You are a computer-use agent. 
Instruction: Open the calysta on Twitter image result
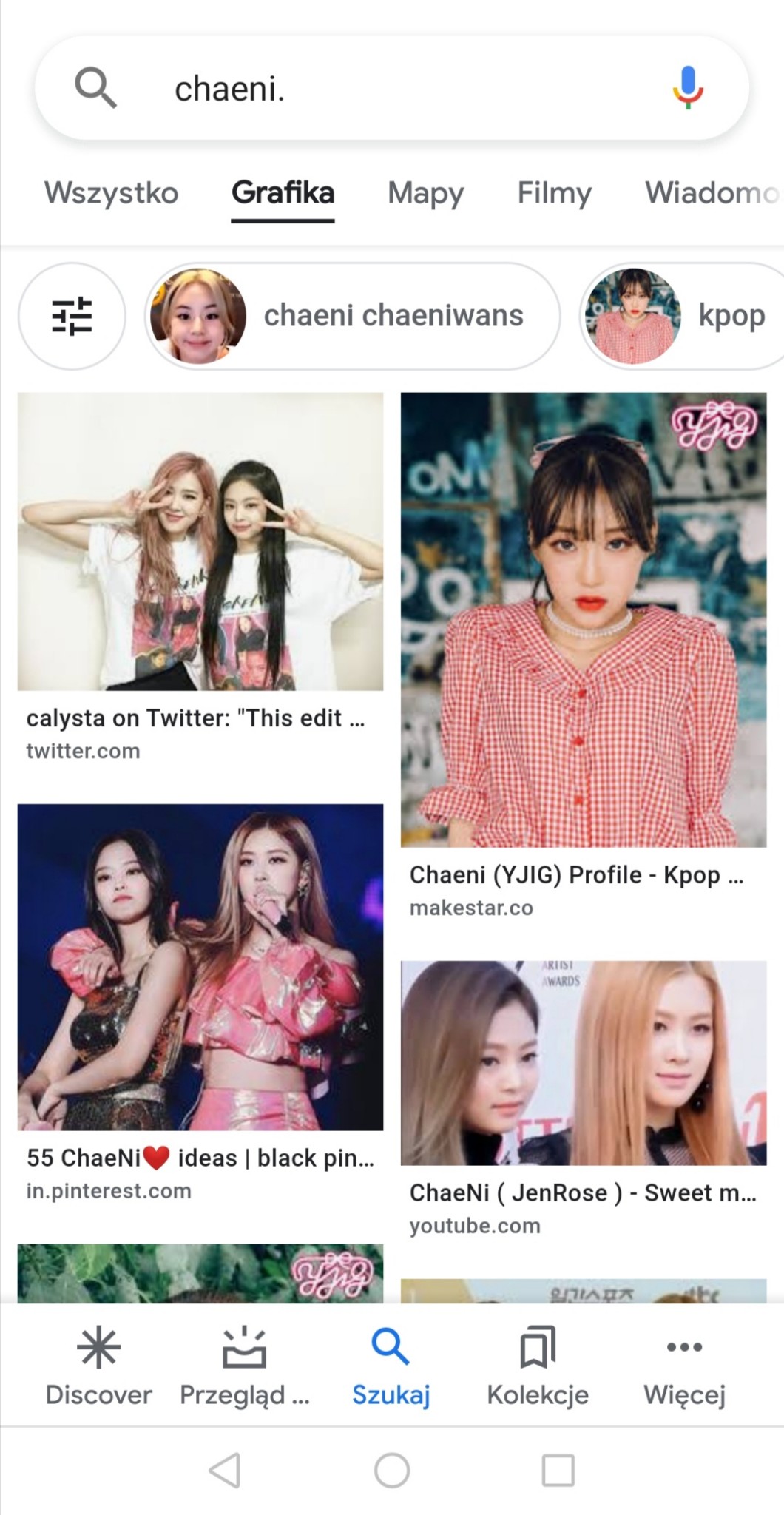pos(200,541)
